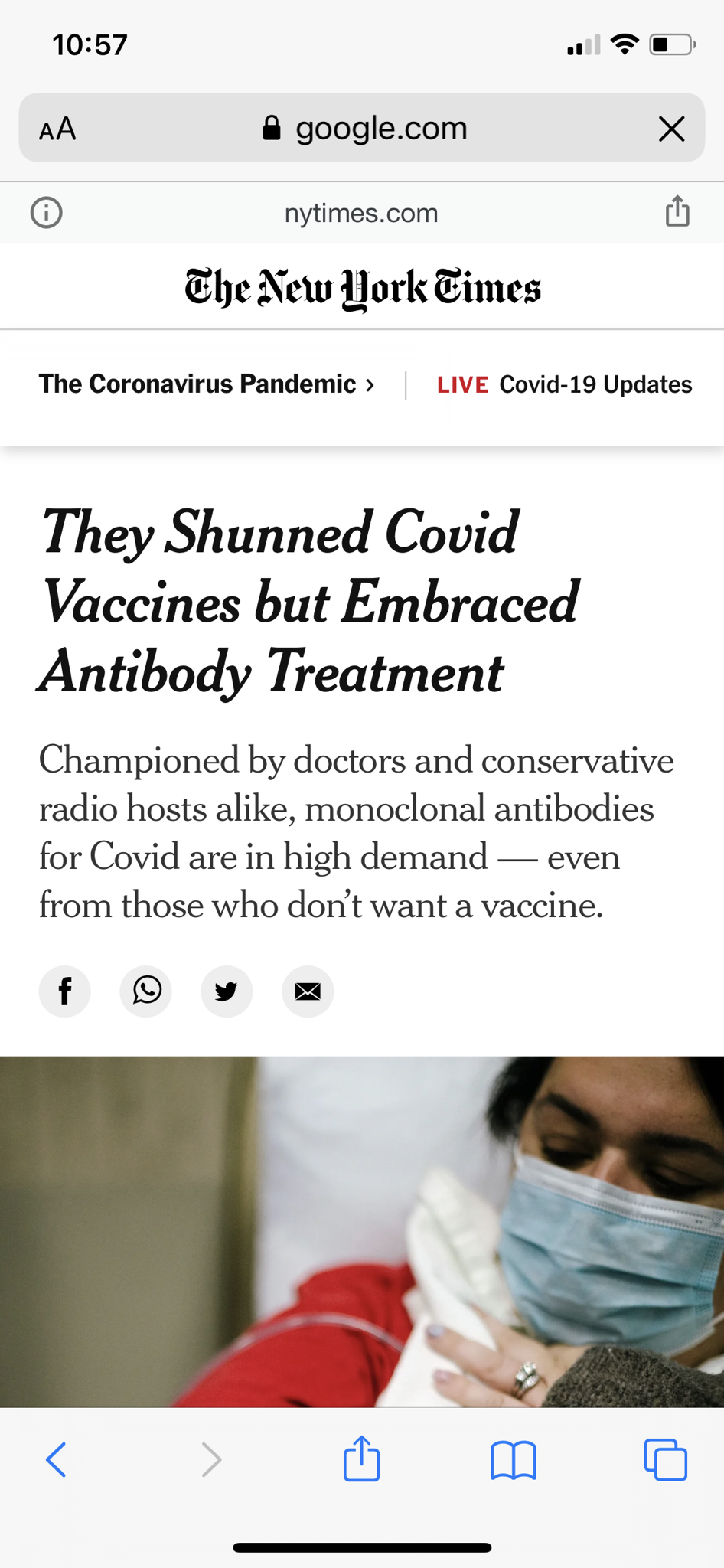724x1568 pixels.
Task: Share the article via WhatsApp
Action: tap(146, 991)
